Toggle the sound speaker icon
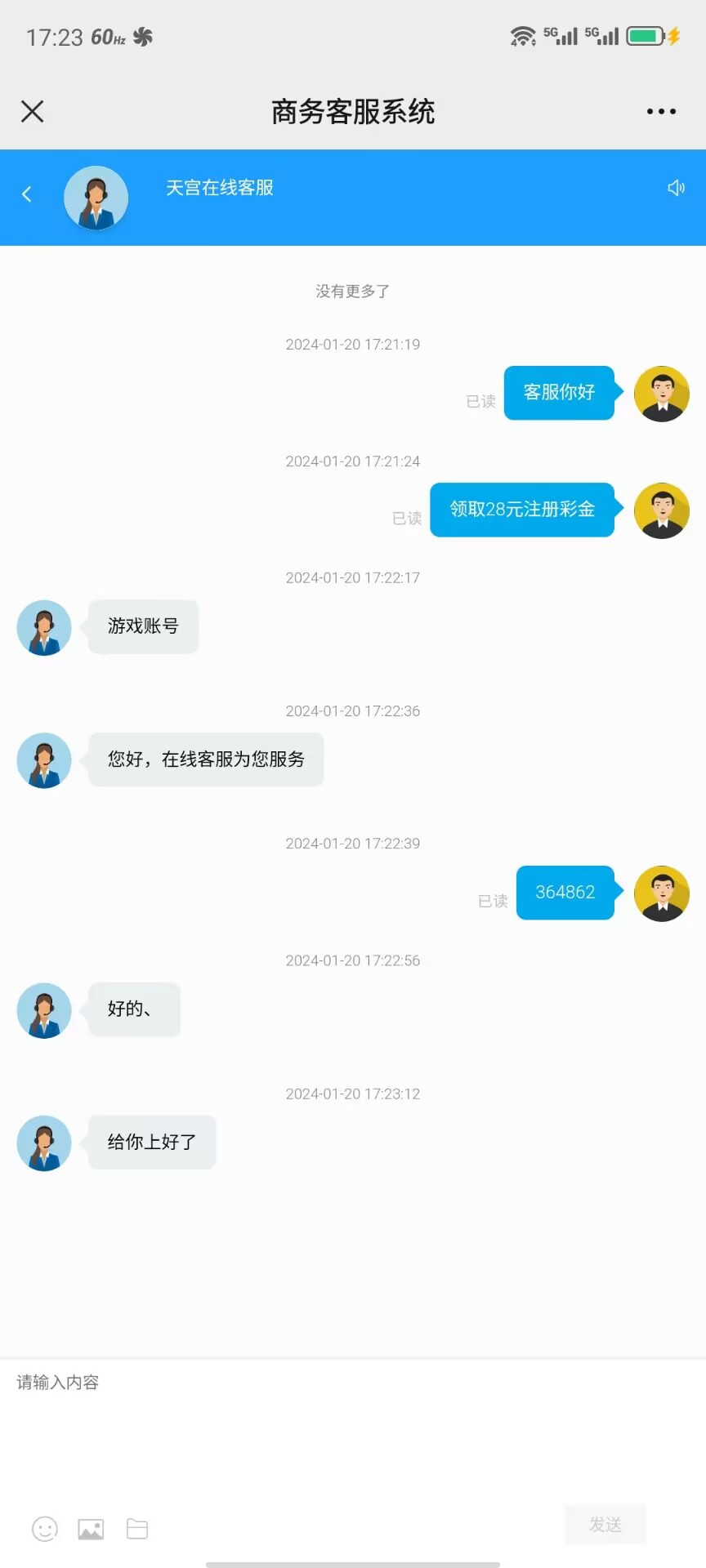The width and height of the screenshot is (706, 1568). point(676,189)
